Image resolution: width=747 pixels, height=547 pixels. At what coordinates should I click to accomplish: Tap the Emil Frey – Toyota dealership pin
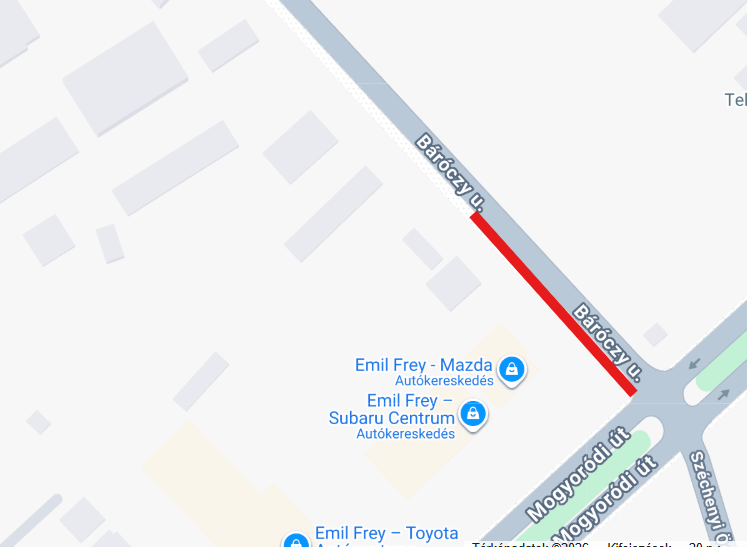(x=296, y=542)
